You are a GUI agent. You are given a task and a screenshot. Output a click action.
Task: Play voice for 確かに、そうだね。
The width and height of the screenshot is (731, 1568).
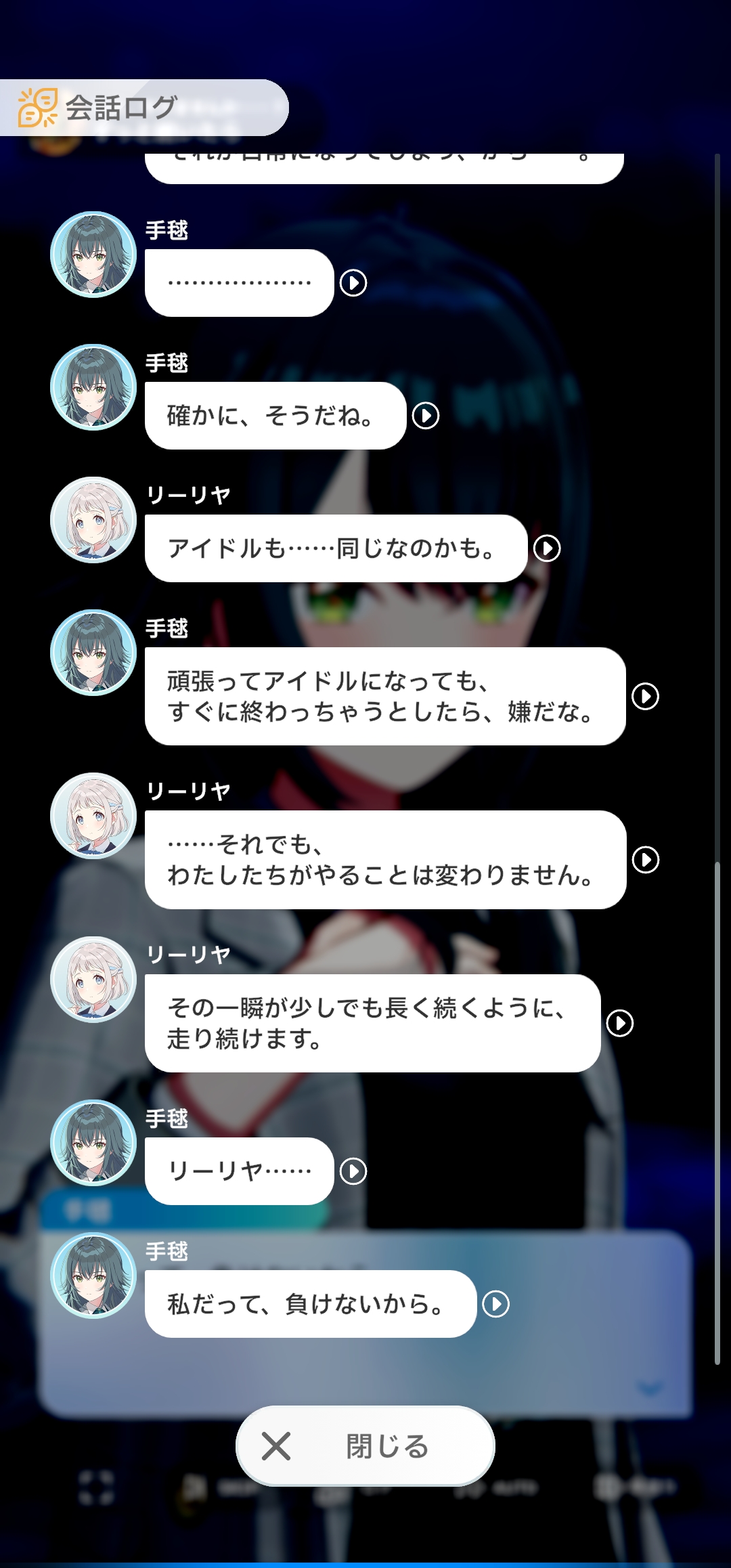[426, 416]
